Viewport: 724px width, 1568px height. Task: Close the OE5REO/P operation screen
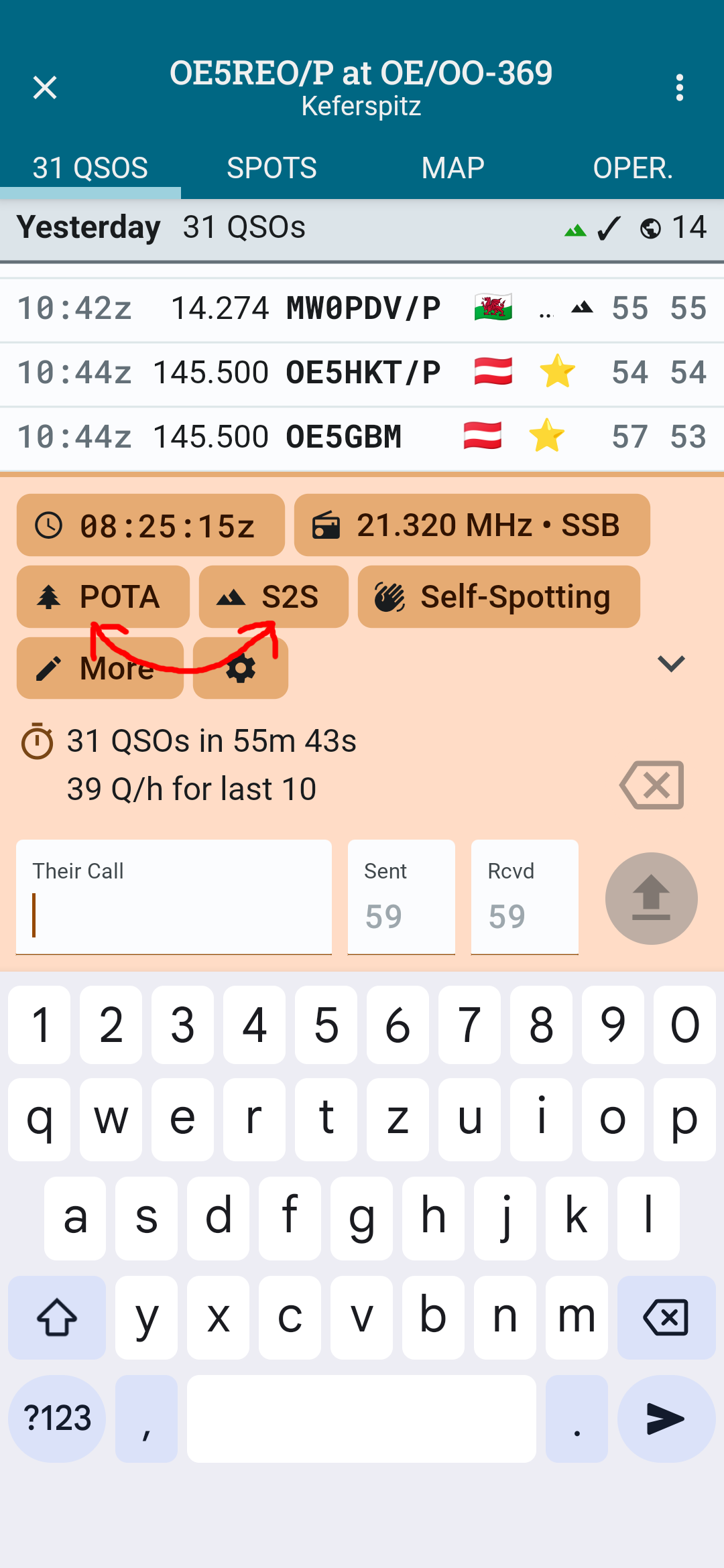click(45, 87)
